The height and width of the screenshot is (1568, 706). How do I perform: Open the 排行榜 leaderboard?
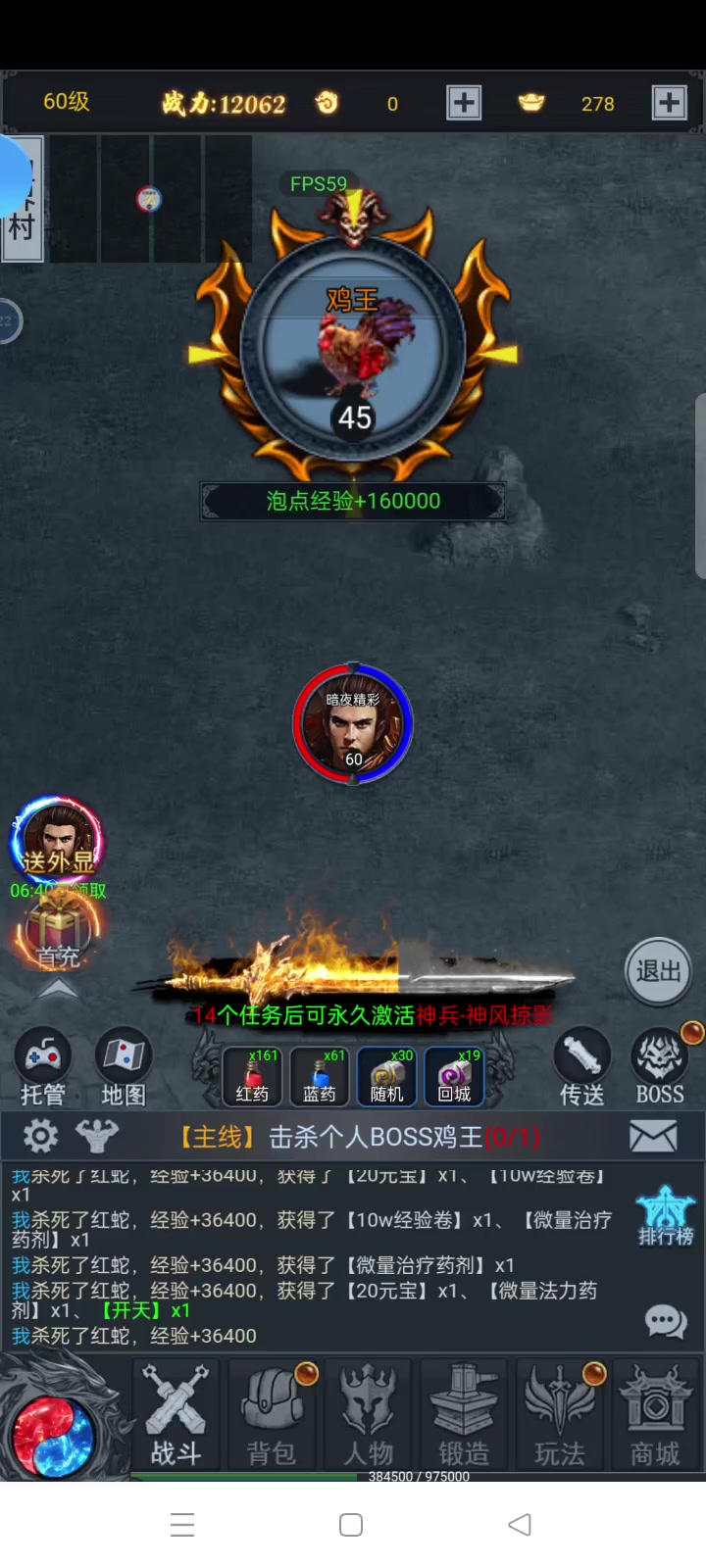point(666,1216)
